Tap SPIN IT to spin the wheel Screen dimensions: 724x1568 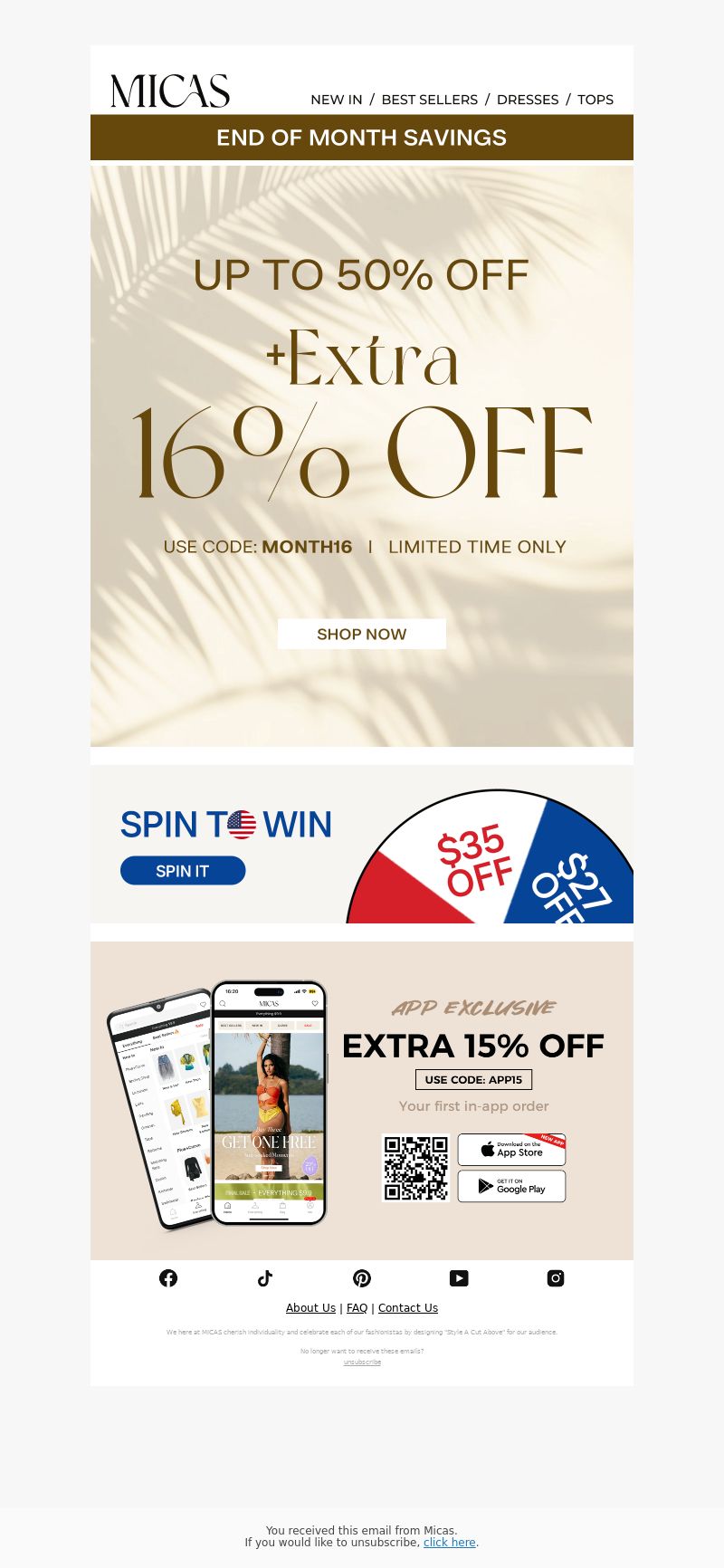183,871
